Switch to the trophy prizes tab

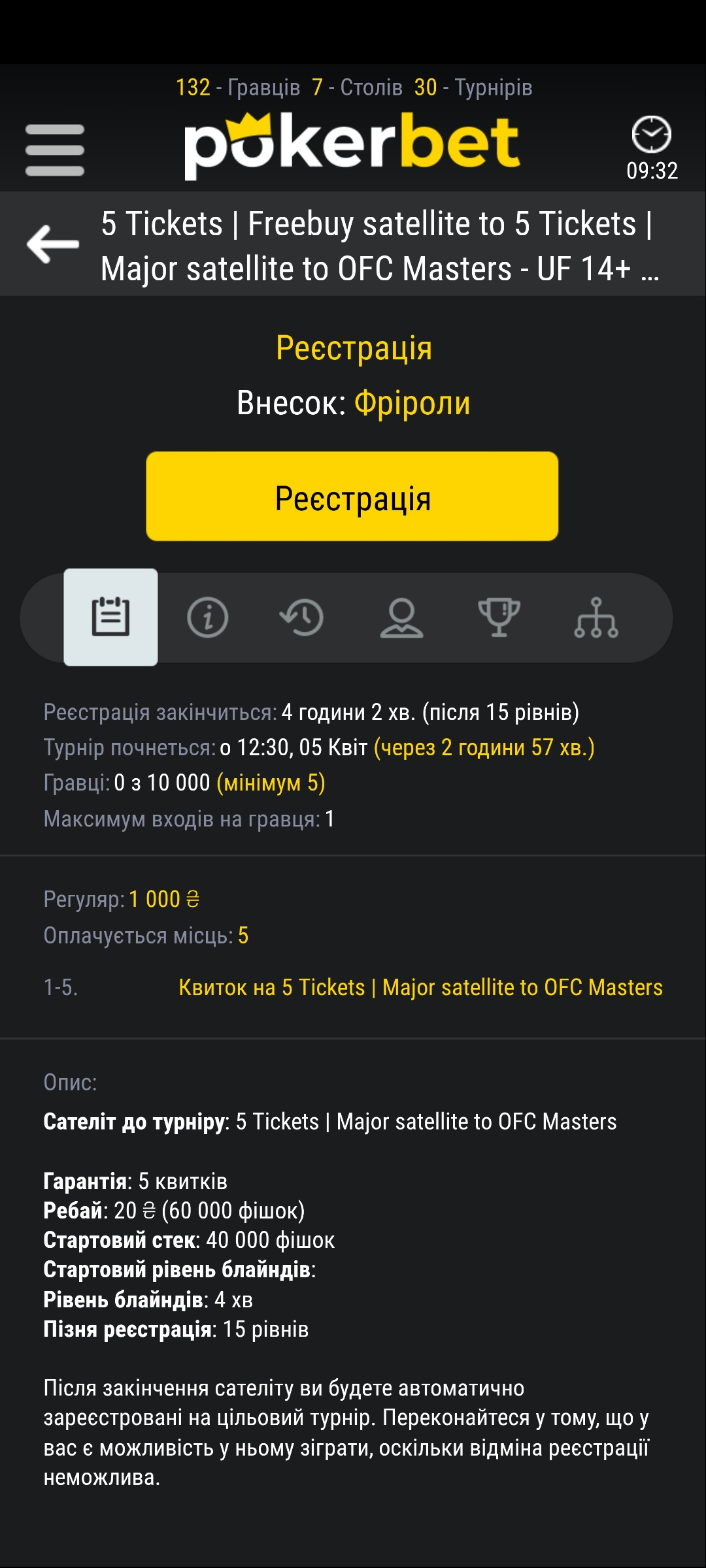coord(499,617)
